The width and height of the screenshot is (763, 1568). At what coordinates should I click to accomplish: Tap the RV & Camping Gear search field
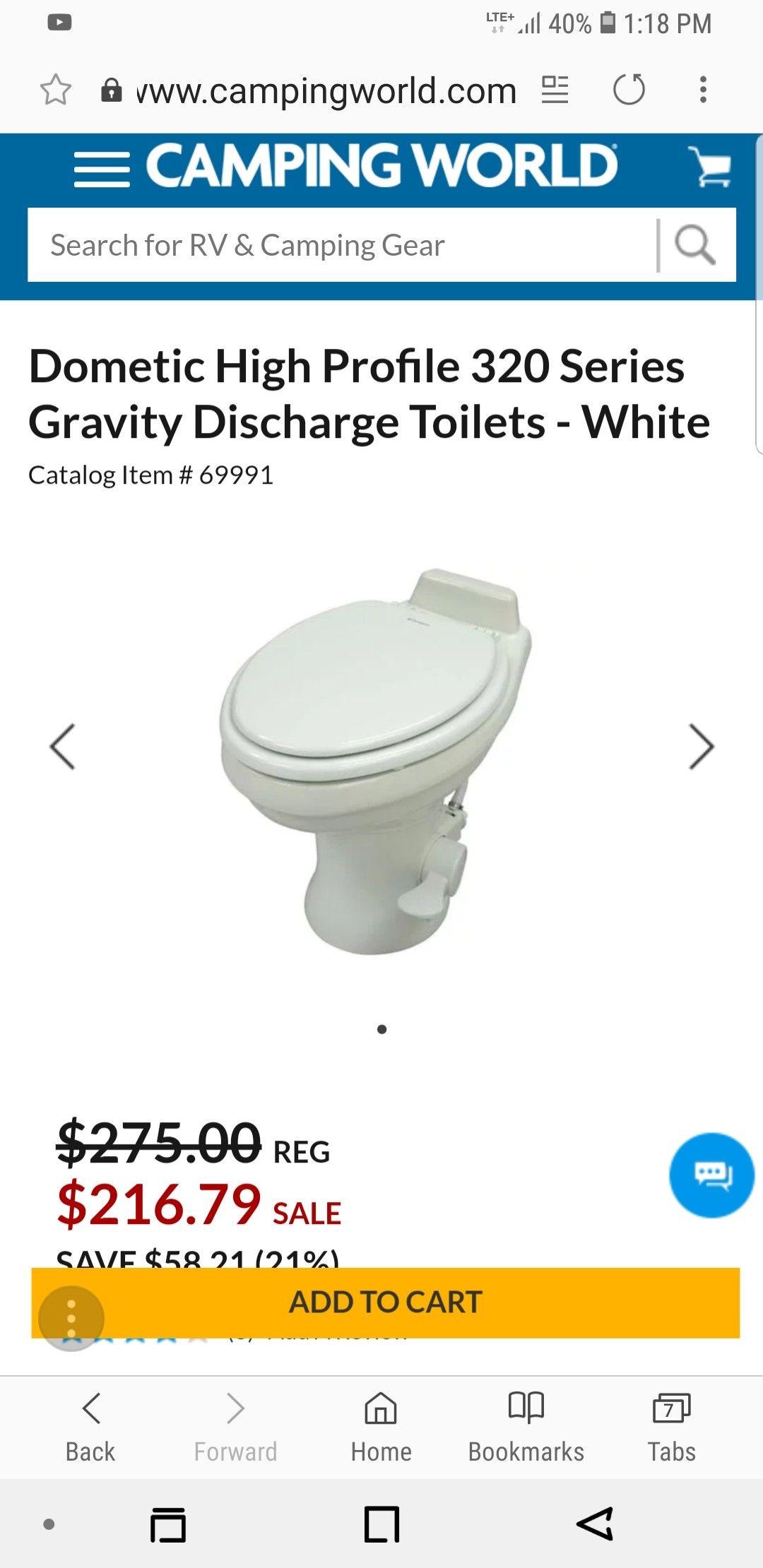point(342,245)
